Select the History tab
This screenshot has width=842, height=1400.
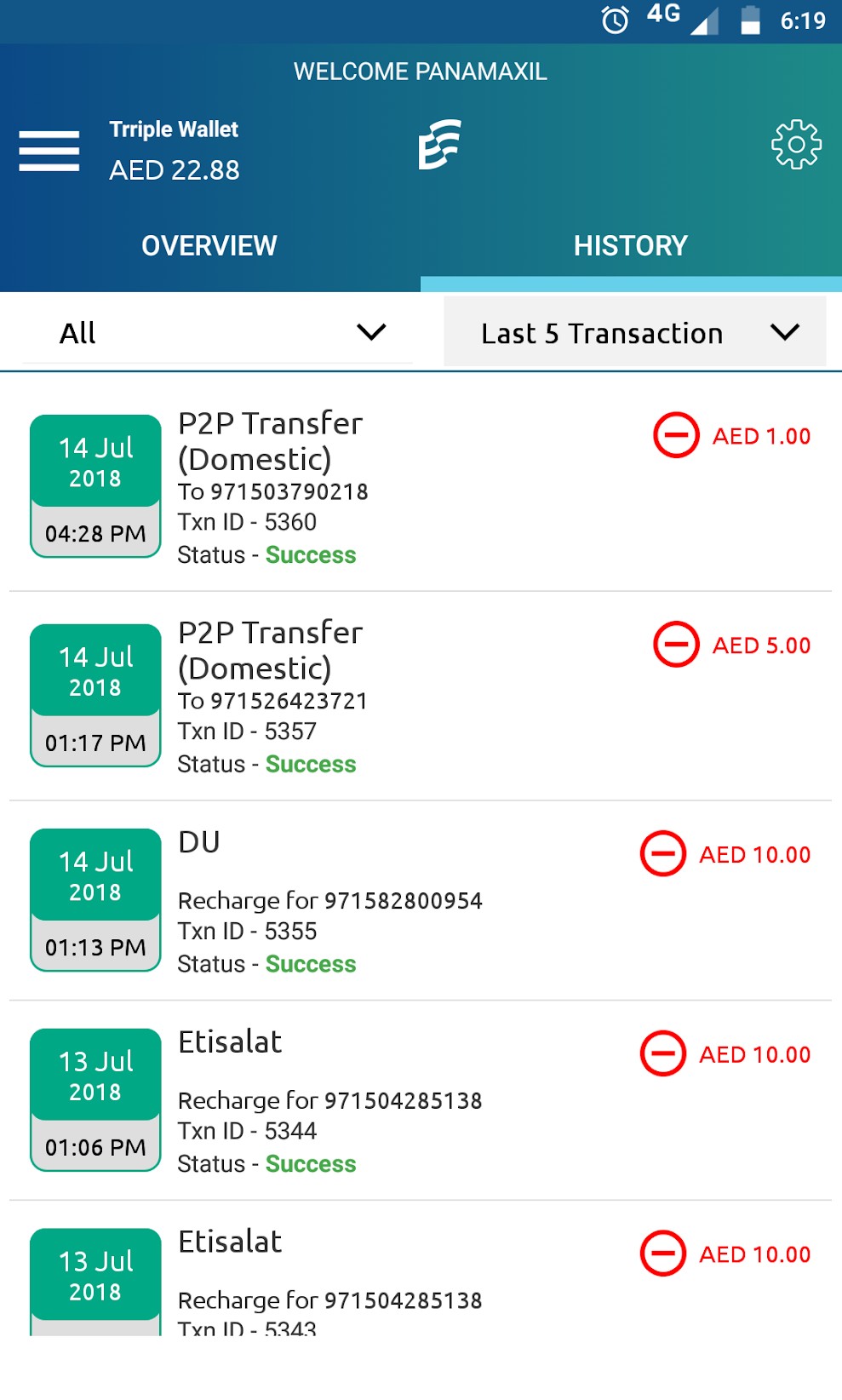click(630, 246)
